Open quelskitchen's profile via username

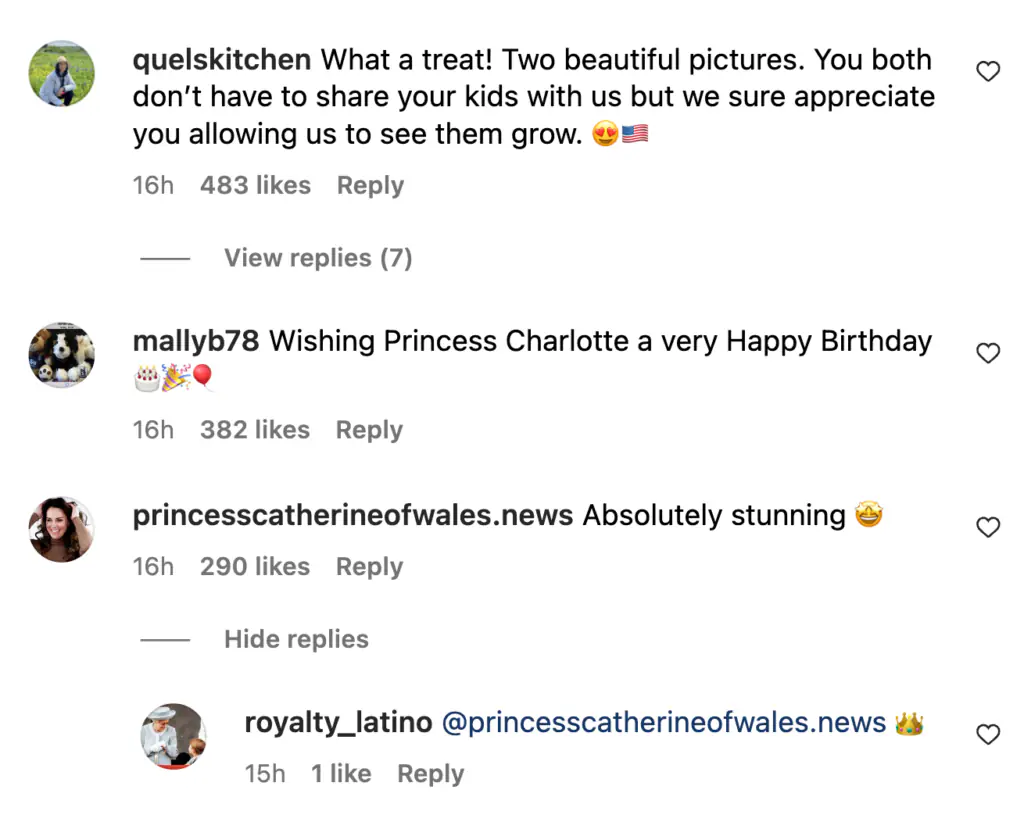pyautogui.click(x=221, y=60)
